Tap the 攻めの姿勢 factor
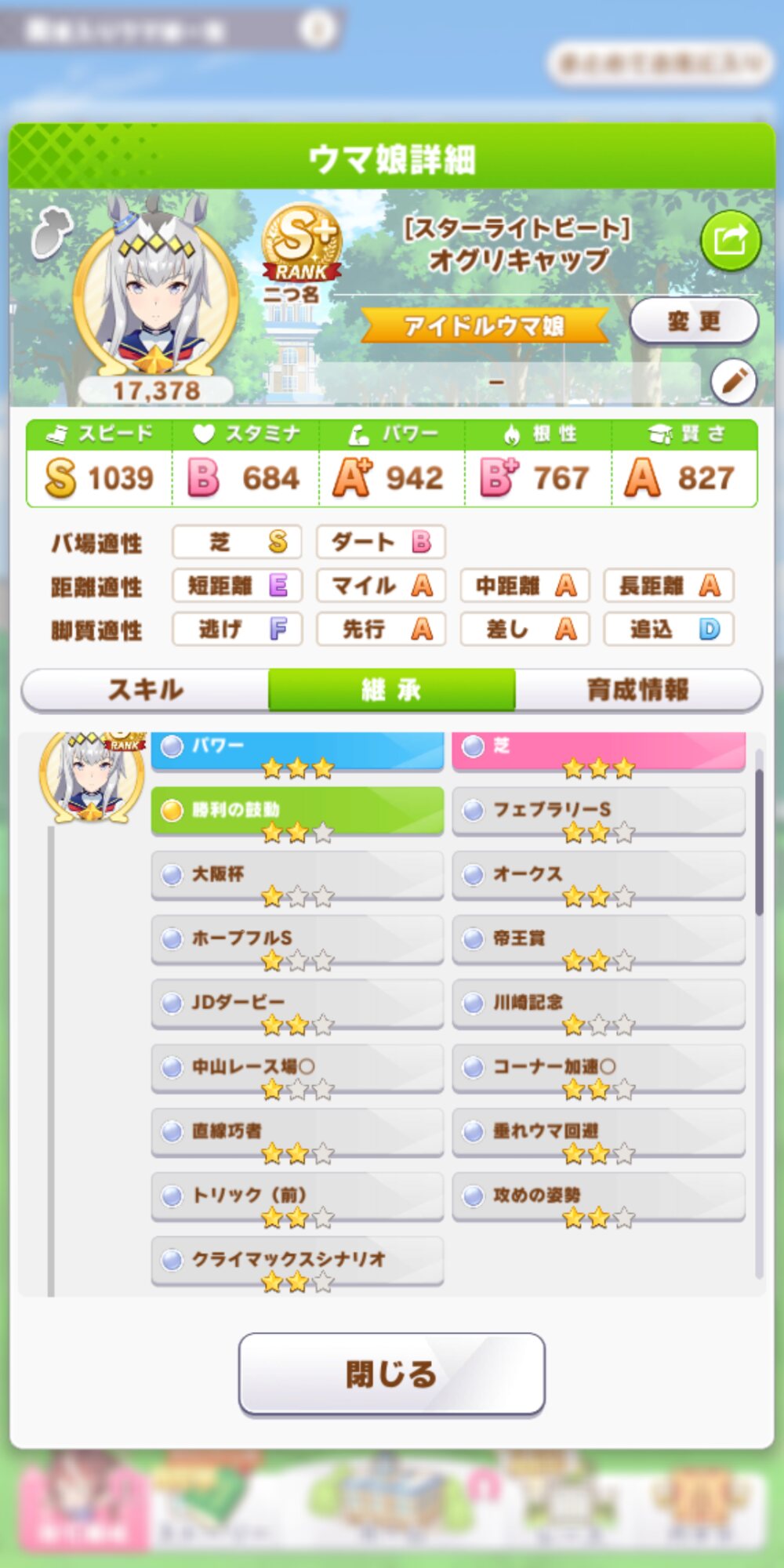Viewport: 784px width, 1568px height. 598,1197
